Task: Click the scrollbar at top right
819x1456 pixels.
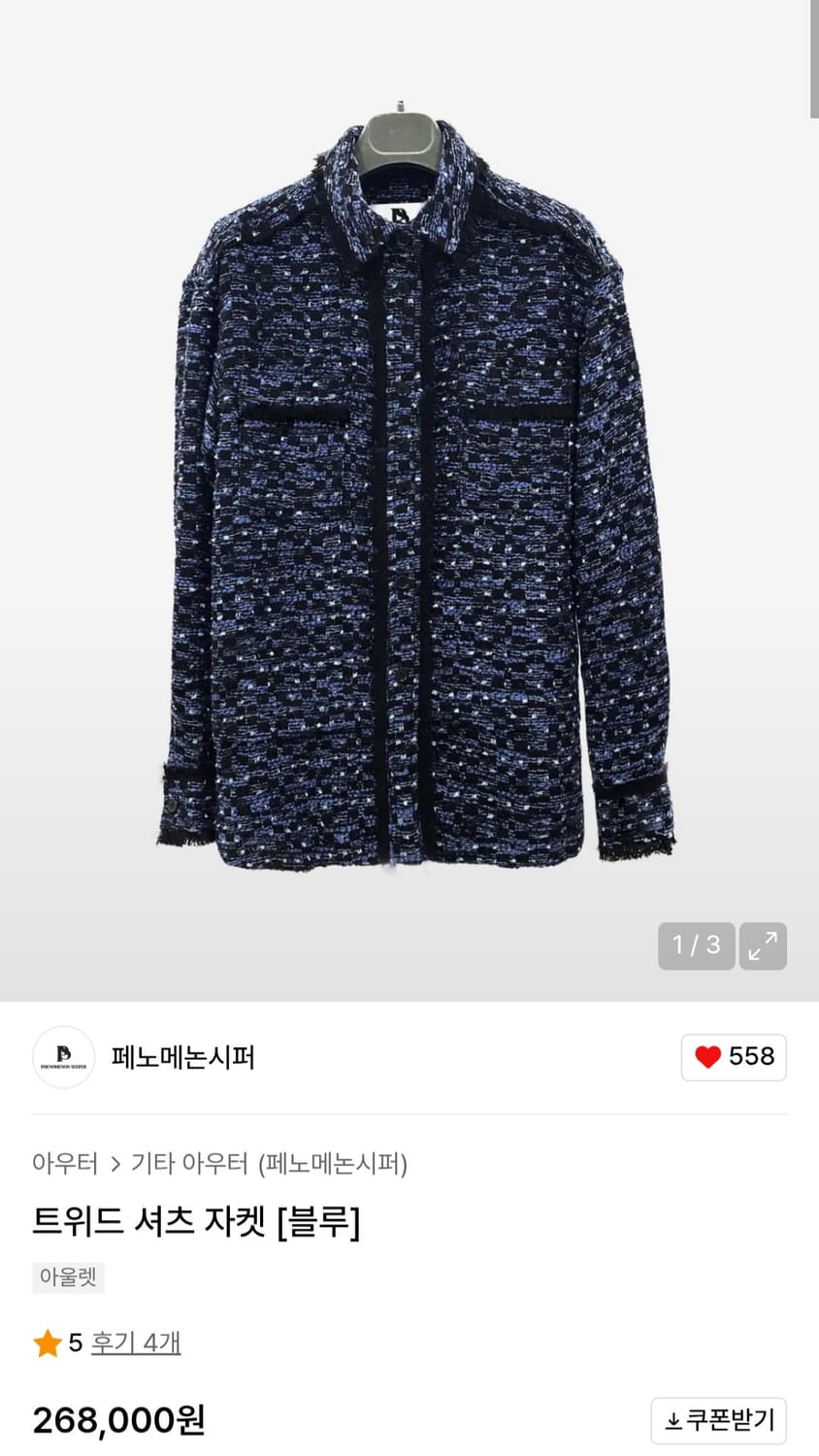Action: click(x=812, y=58)
